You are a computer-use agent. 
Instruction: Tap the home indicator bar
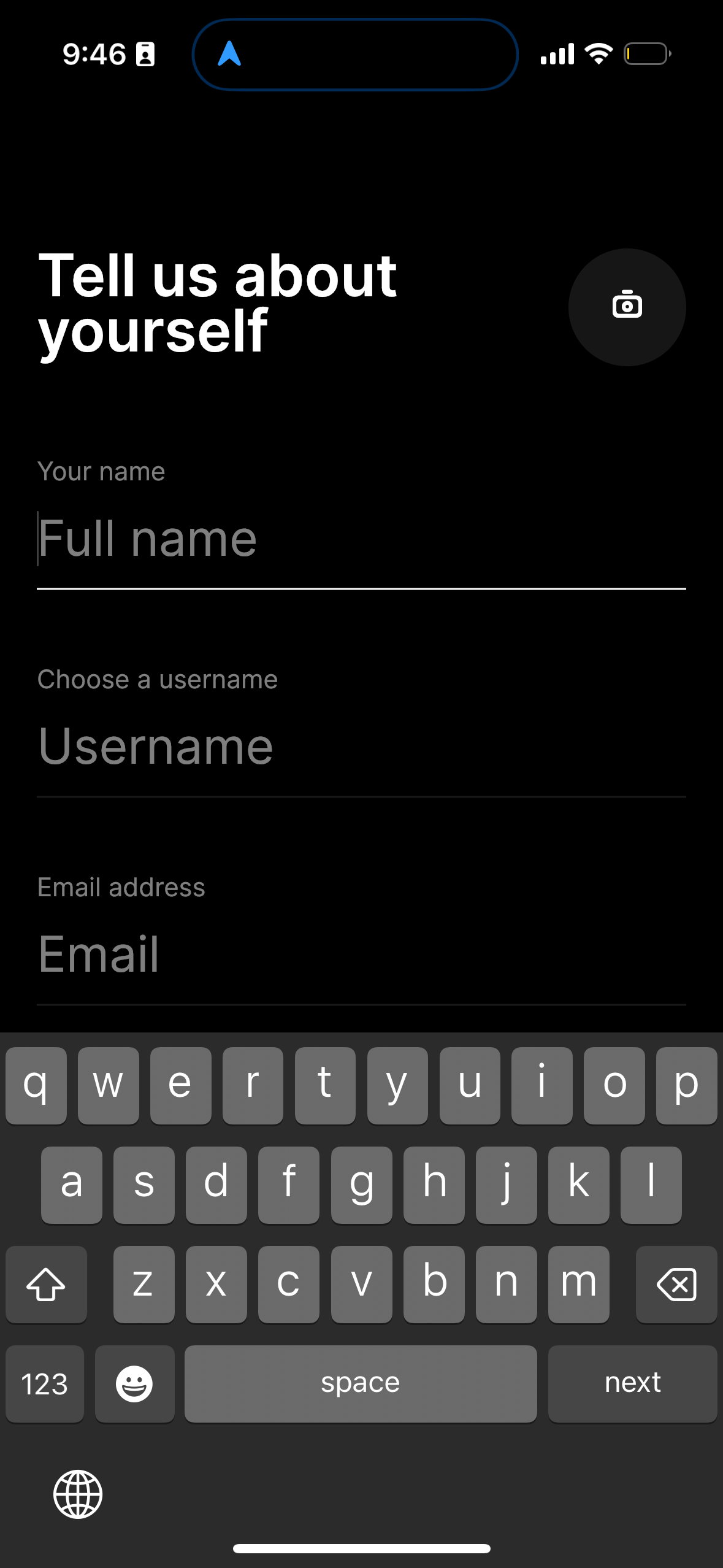pyautogui.click(x=361, y=1549)
